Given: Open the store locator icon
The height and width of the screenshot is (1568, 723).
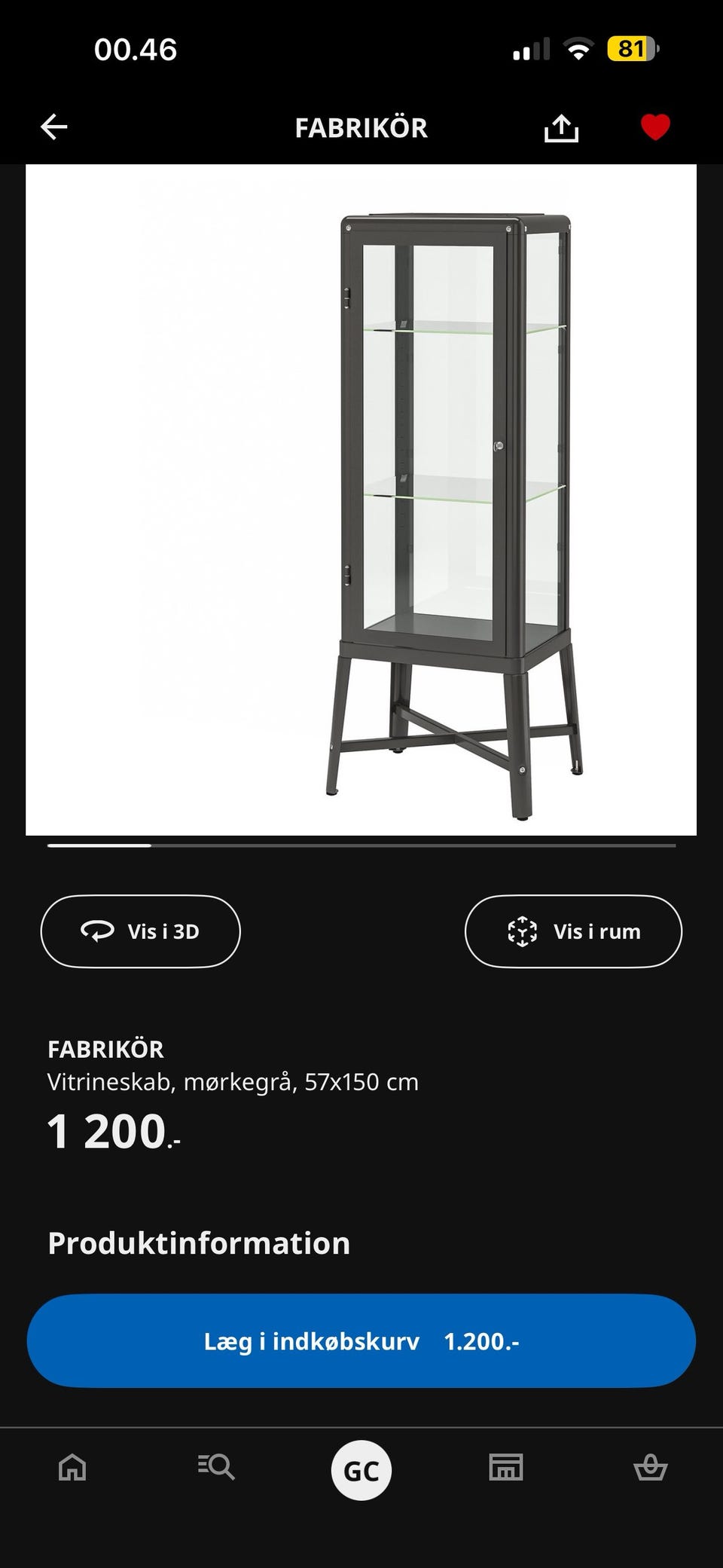Looking at the screenshot, I should click(506, 1468).
